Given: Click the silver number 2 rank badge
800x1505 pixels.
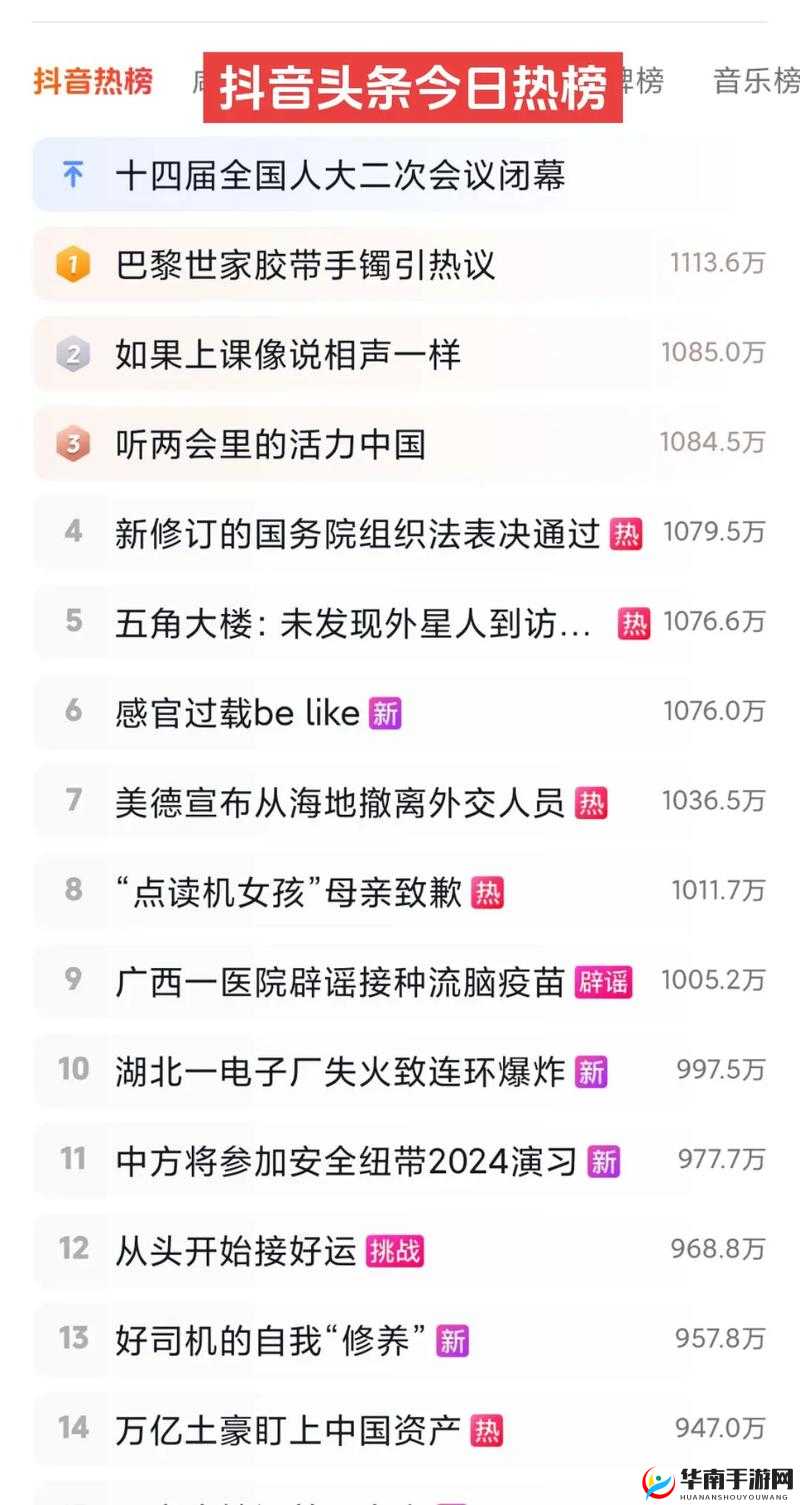Looking at the screenshot, I should 71,355.
